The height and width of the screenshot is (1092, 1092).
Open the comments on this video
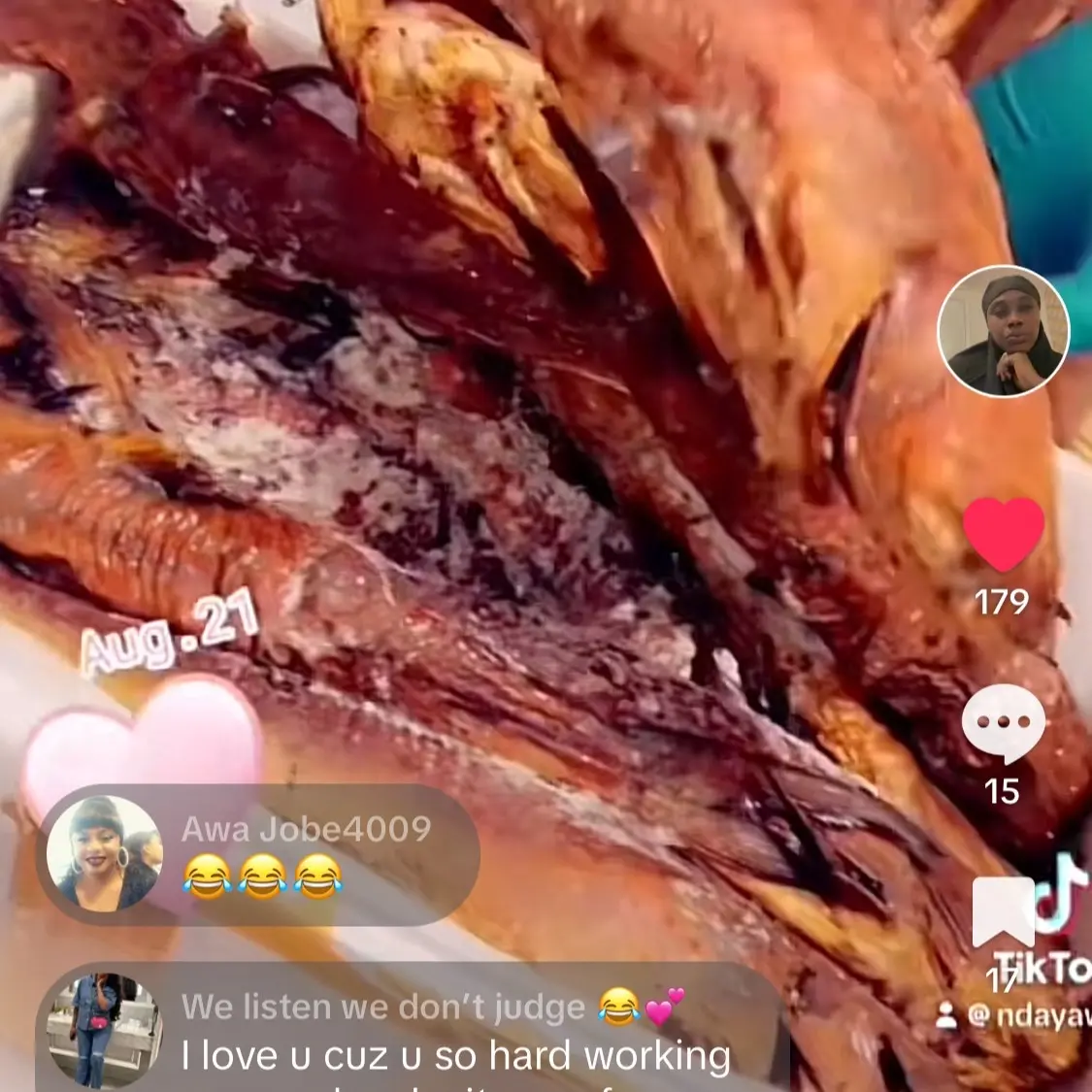(x=1003, y=724)
